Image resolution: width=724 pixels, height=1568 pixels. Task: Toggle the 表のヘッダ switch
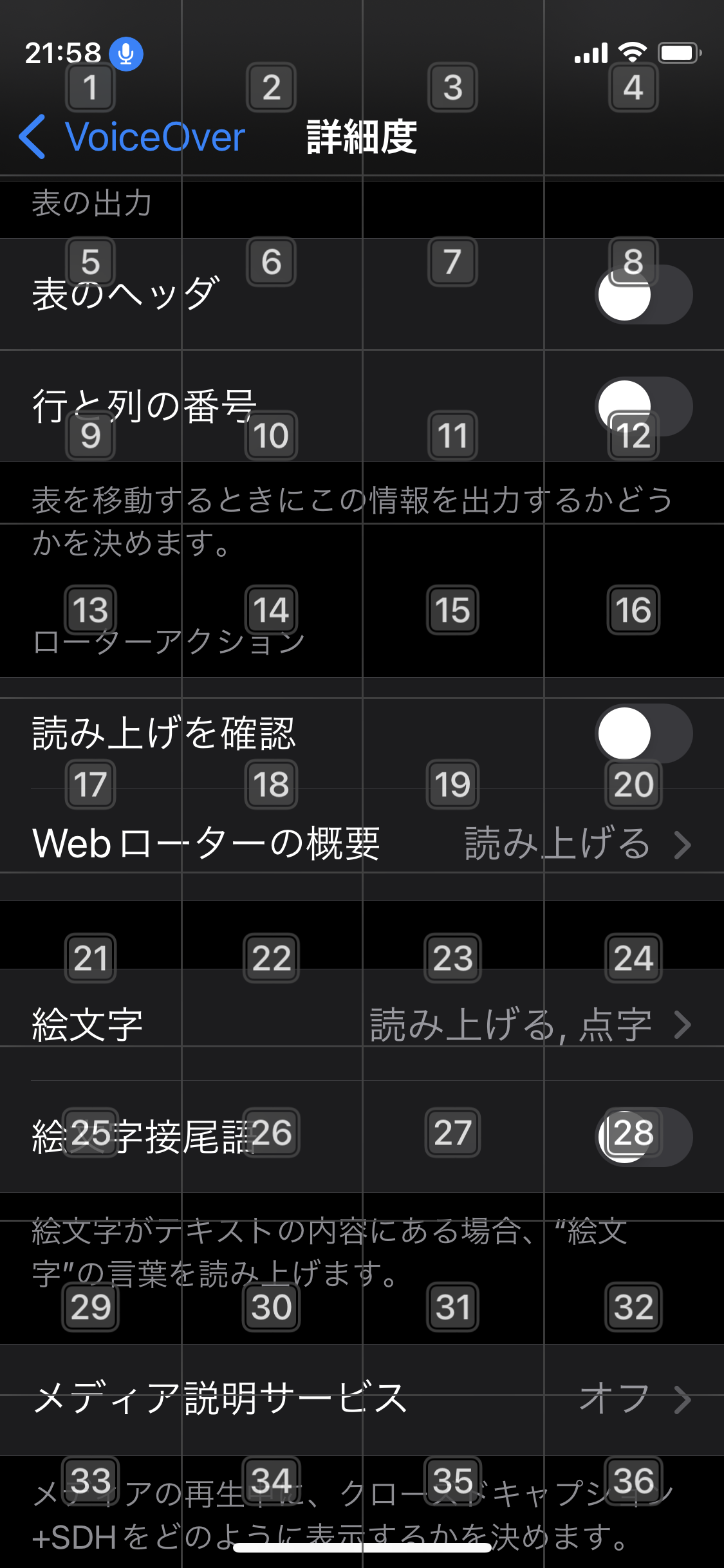(x=644, y=295)
